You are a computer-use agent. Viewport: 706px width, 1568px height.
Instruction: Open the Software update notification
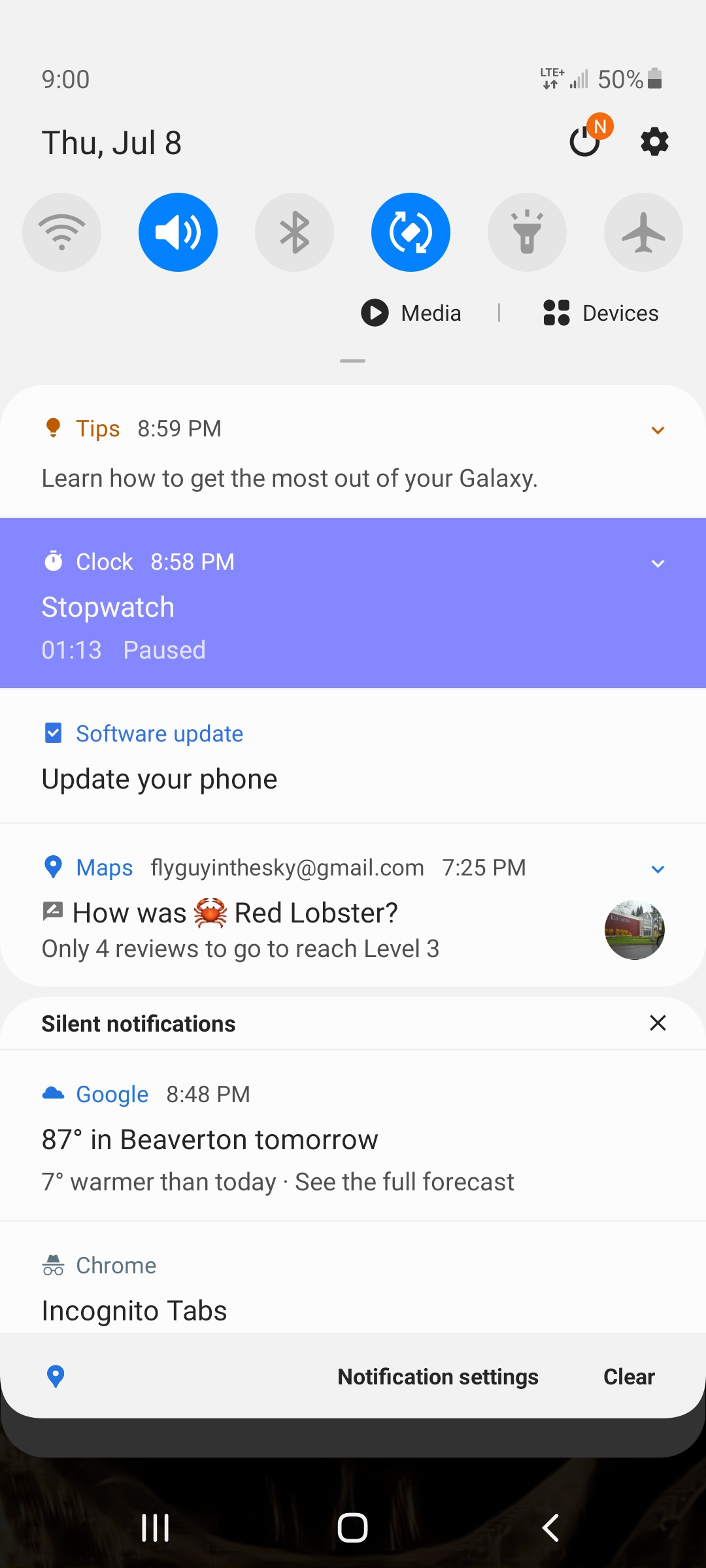[x=353, y=757]
